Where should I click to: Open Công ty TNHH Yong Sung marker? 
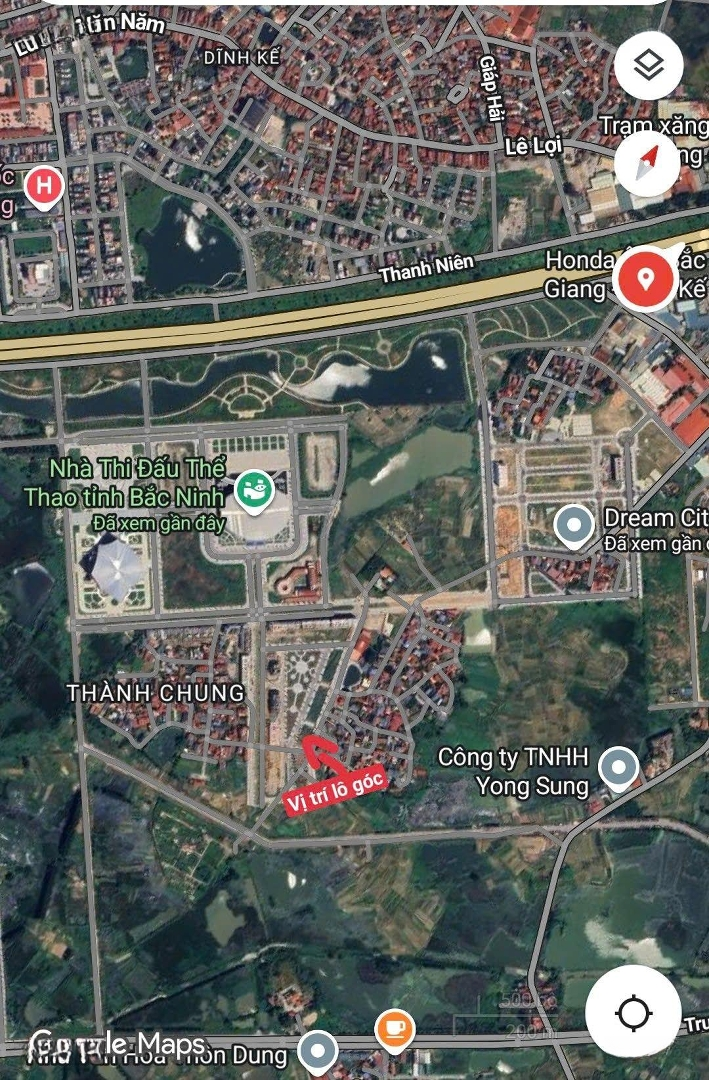618,768
